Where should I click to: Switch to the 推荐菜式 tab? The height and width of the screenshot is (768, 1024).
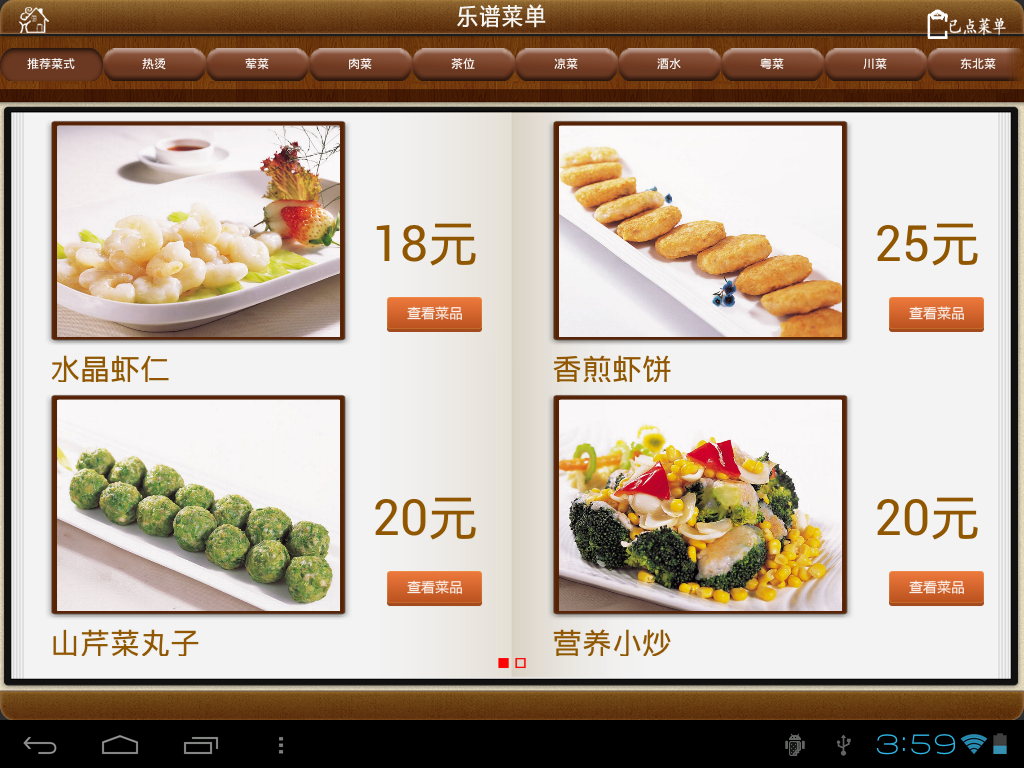[51, 64]
